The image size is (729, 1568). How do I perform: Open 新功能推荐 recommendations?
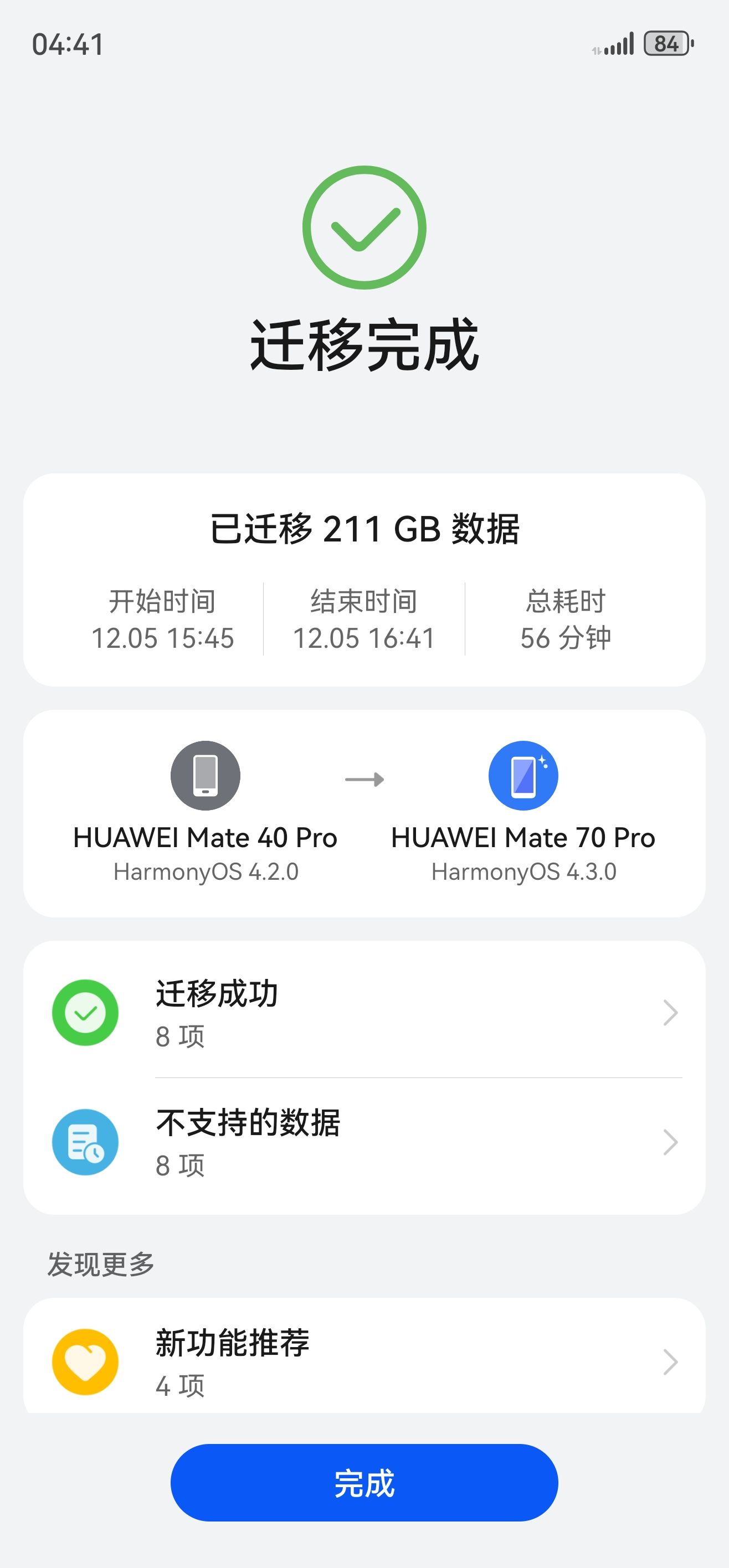point(364,1362)
